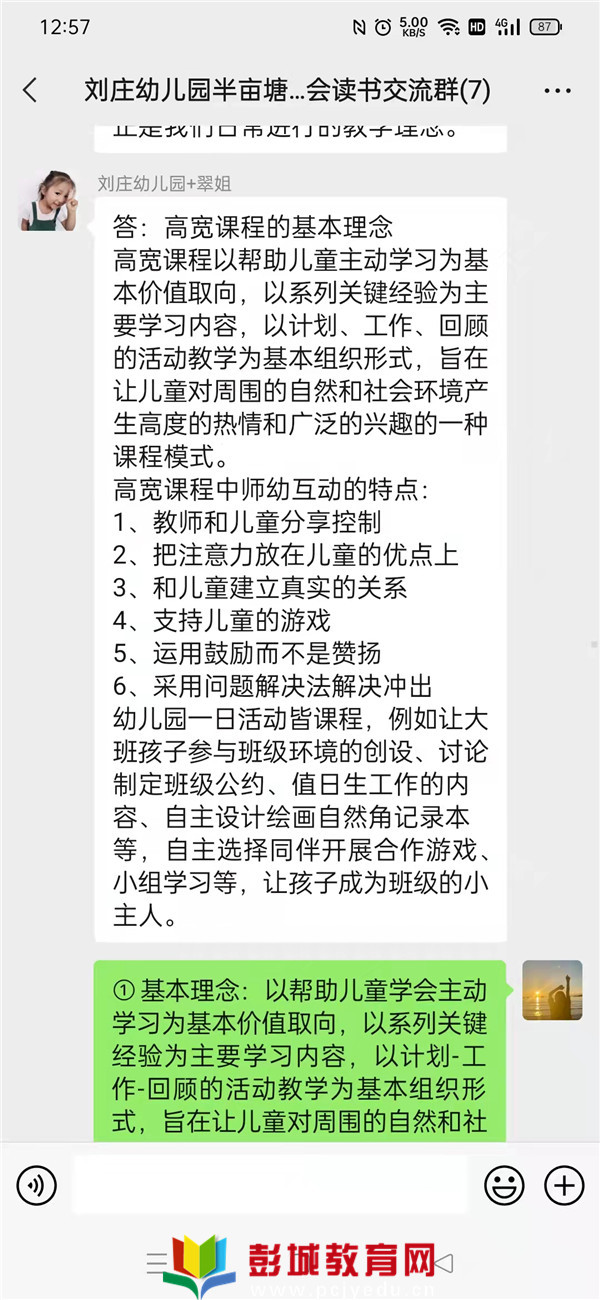Open the emoji picker
Viewport: 600px width, 1300px height.
(504, 1186)
